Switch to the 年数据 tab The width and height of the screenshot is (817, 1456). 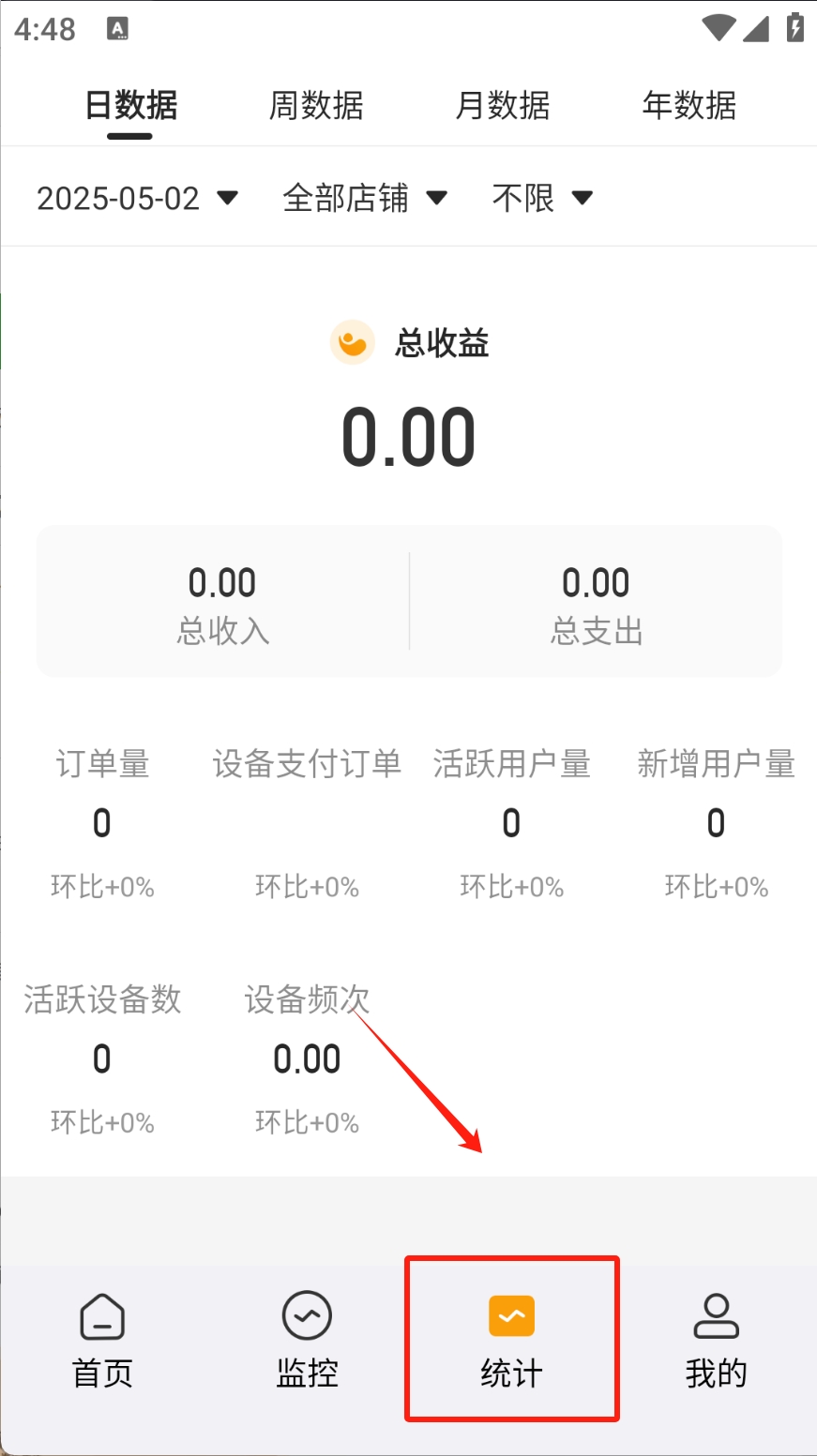point(688,105)
